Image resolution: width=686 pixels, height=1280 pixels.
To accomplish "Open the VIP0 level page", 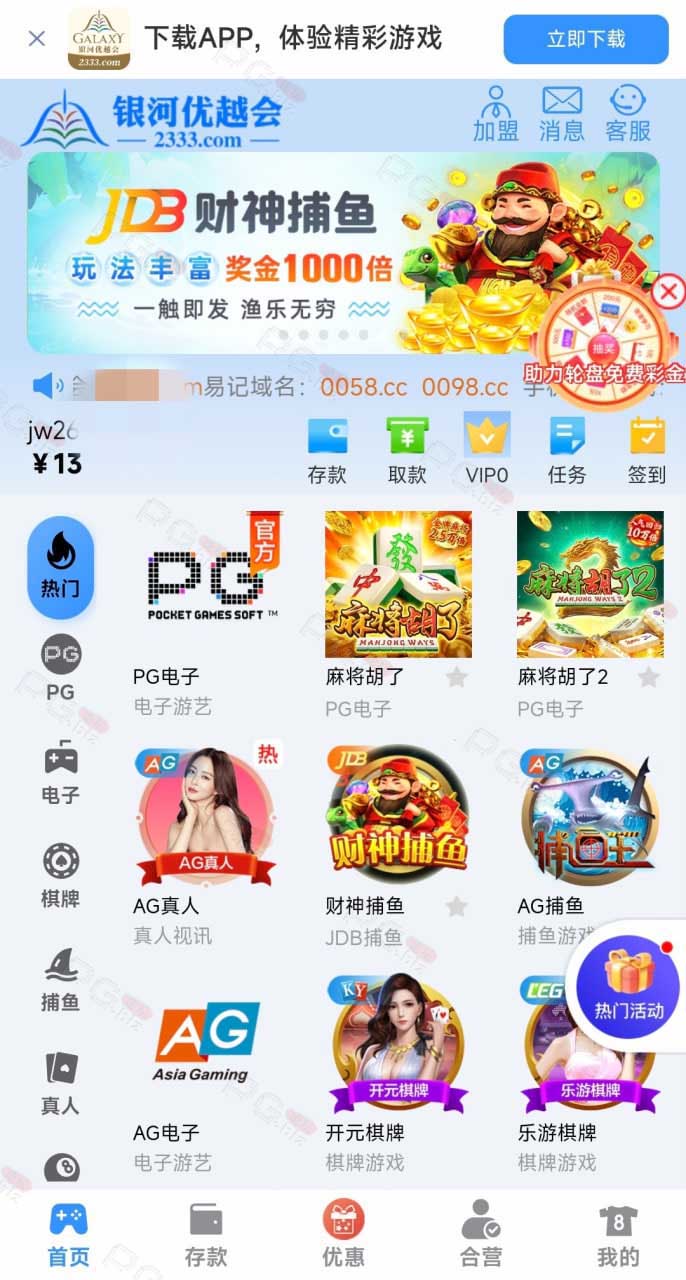I will 487,451.
